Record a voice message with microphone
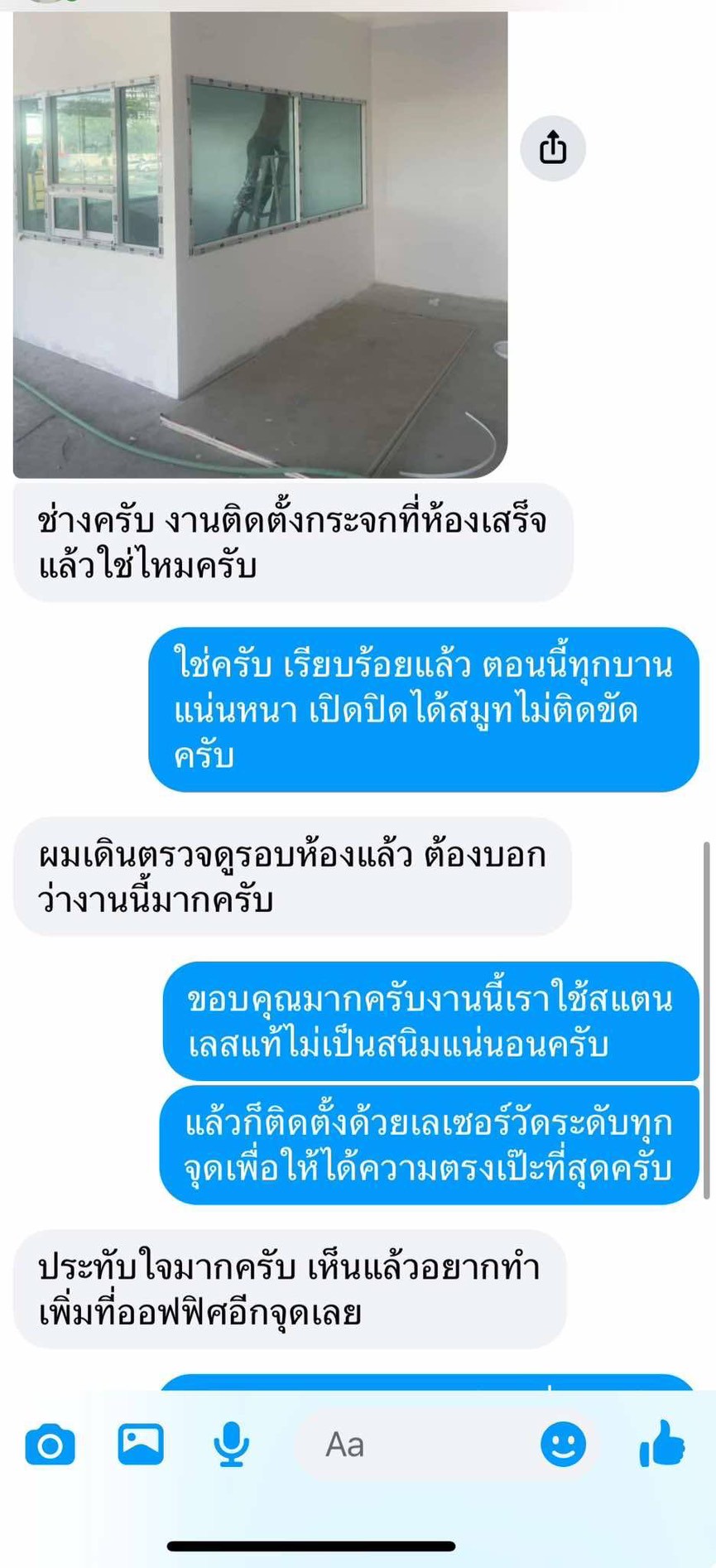The height and width of the screenshot is (1568, 716). point(231,1445)
